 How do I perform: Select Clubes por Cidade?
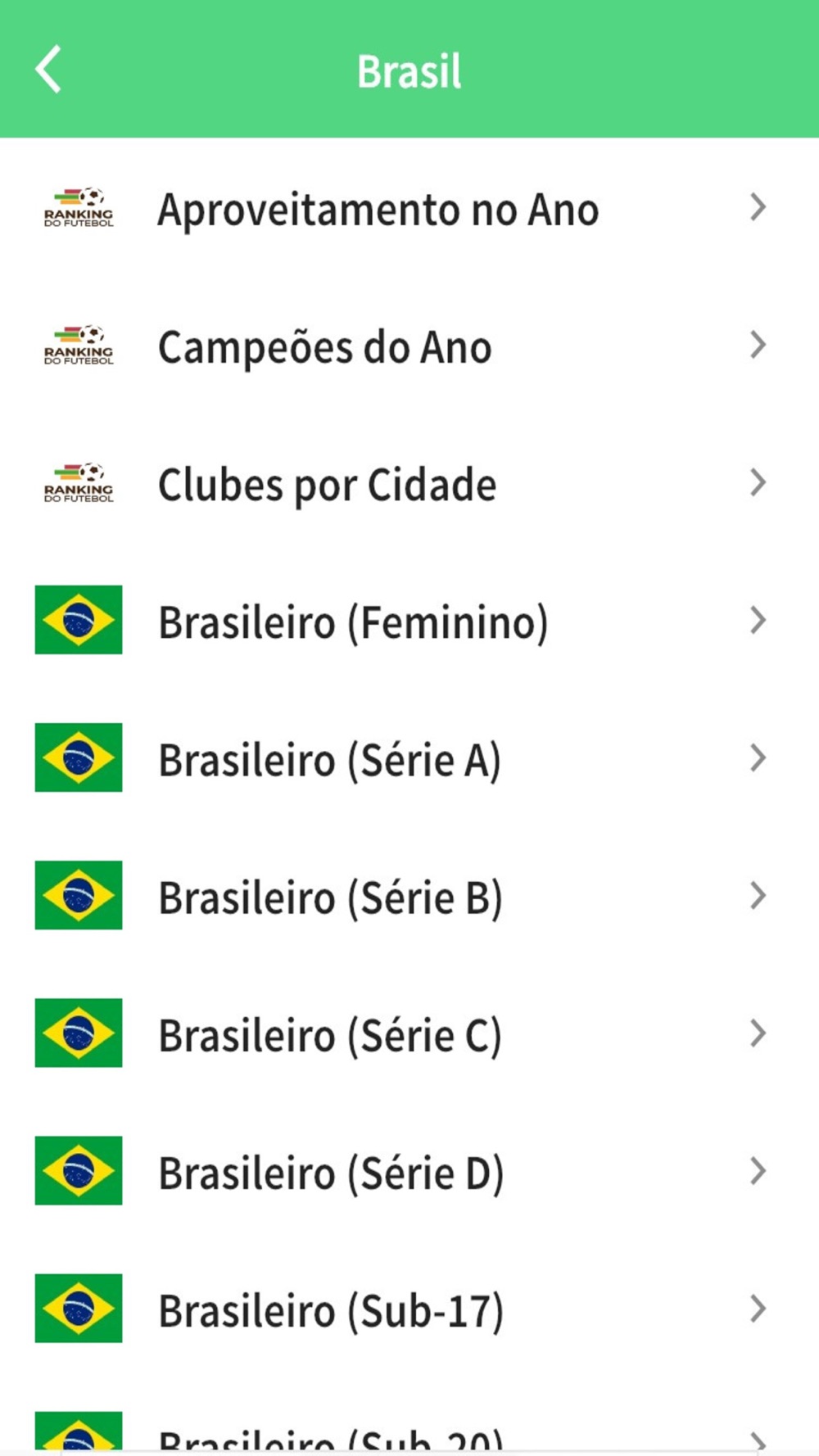point(327,485)
